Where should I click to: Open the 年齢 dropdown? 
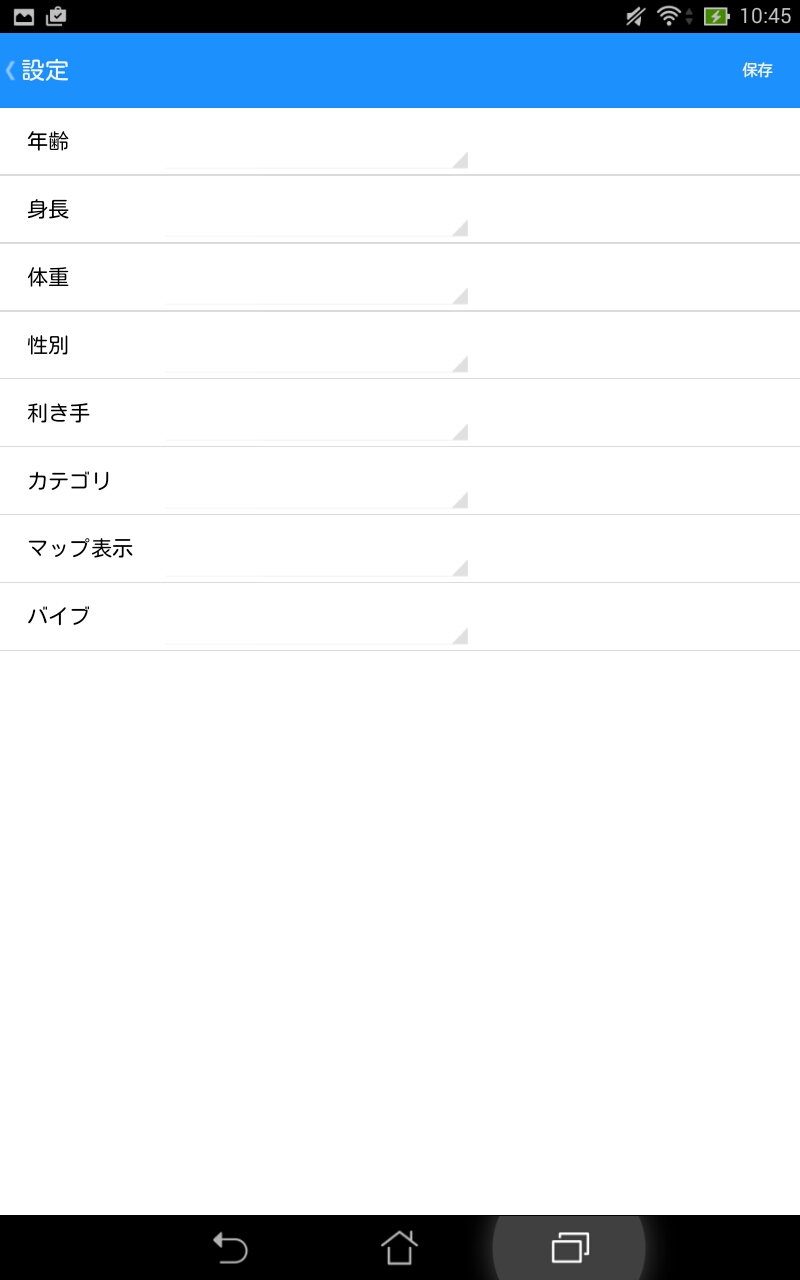click(x=316, y=141)
